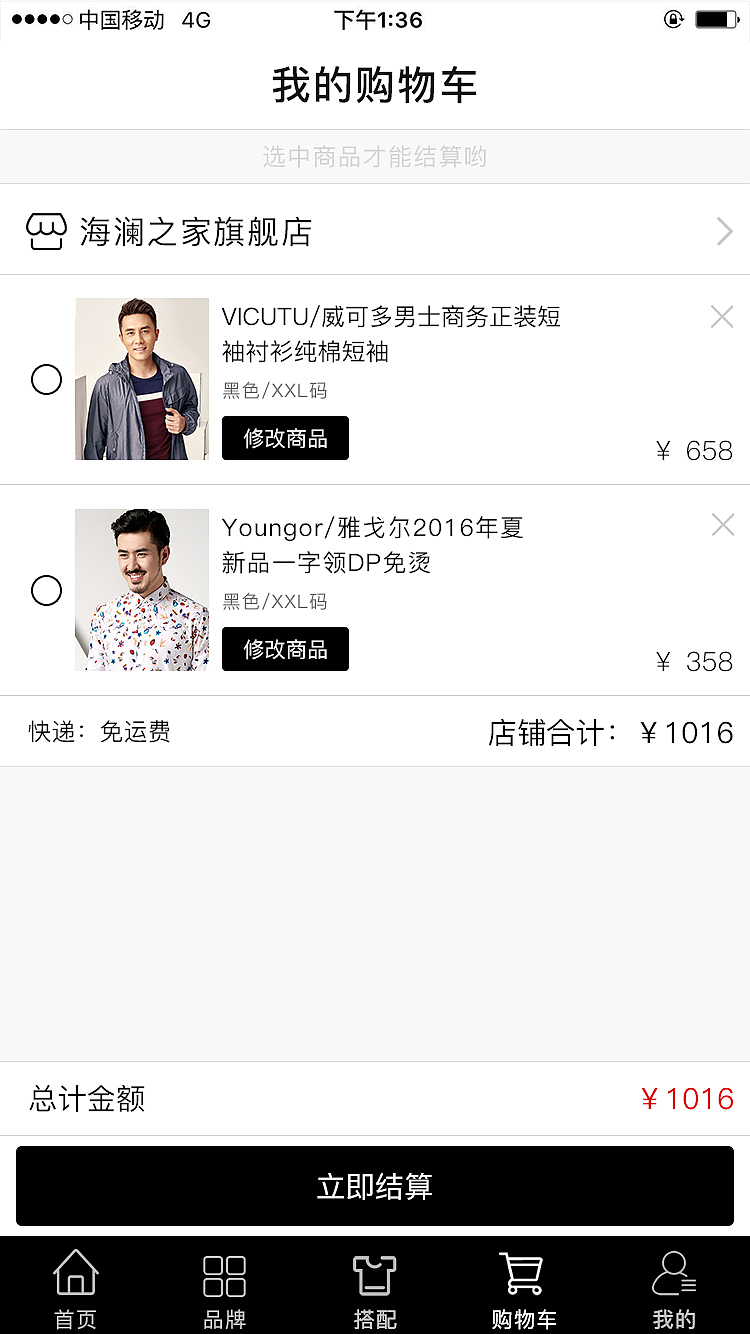Remove the VICUTU shirt from cart

[721, 317]
